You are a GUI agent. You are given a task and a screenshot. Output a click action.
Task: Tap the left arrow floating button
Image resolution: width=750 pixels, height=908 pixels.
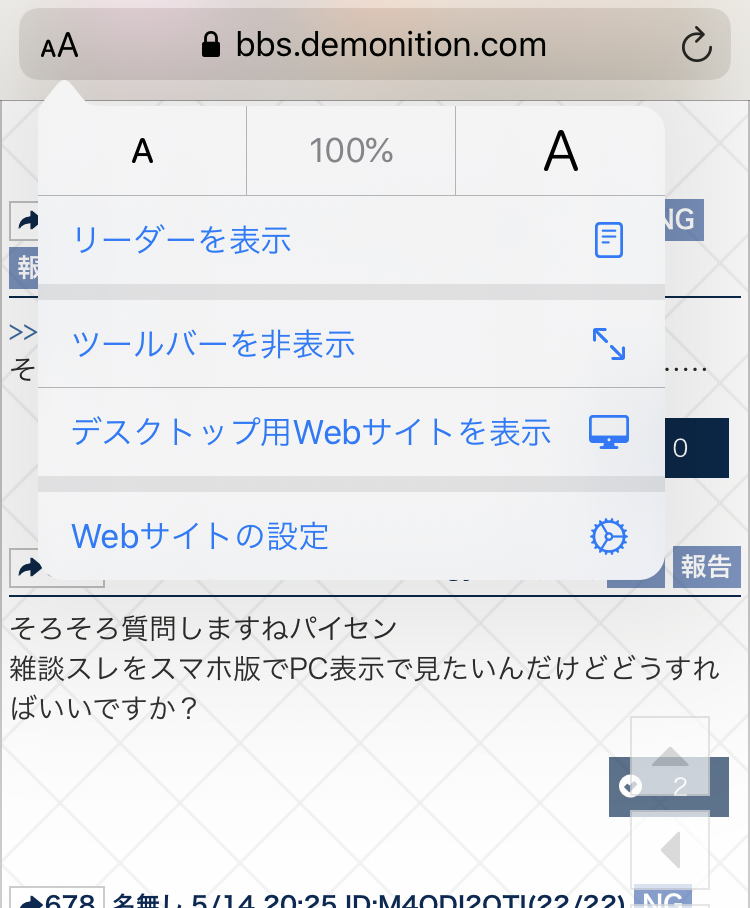pyautogui.click(x=669, y=850)
